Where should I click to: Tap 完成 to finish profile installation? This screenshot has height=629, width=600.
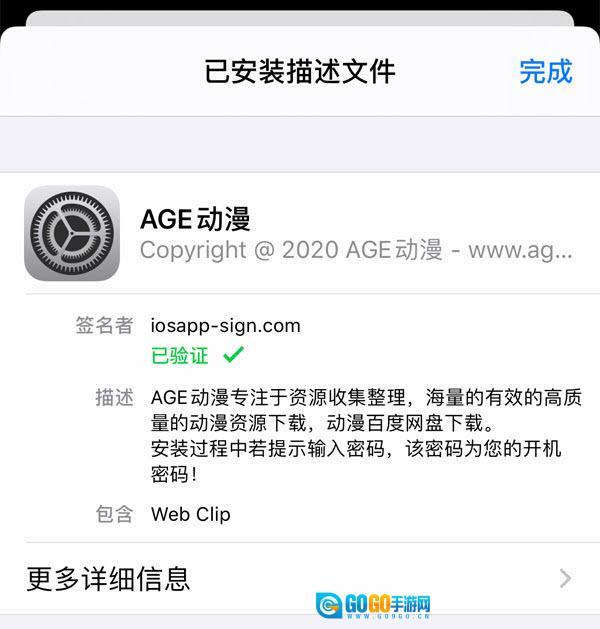(545, 72)
